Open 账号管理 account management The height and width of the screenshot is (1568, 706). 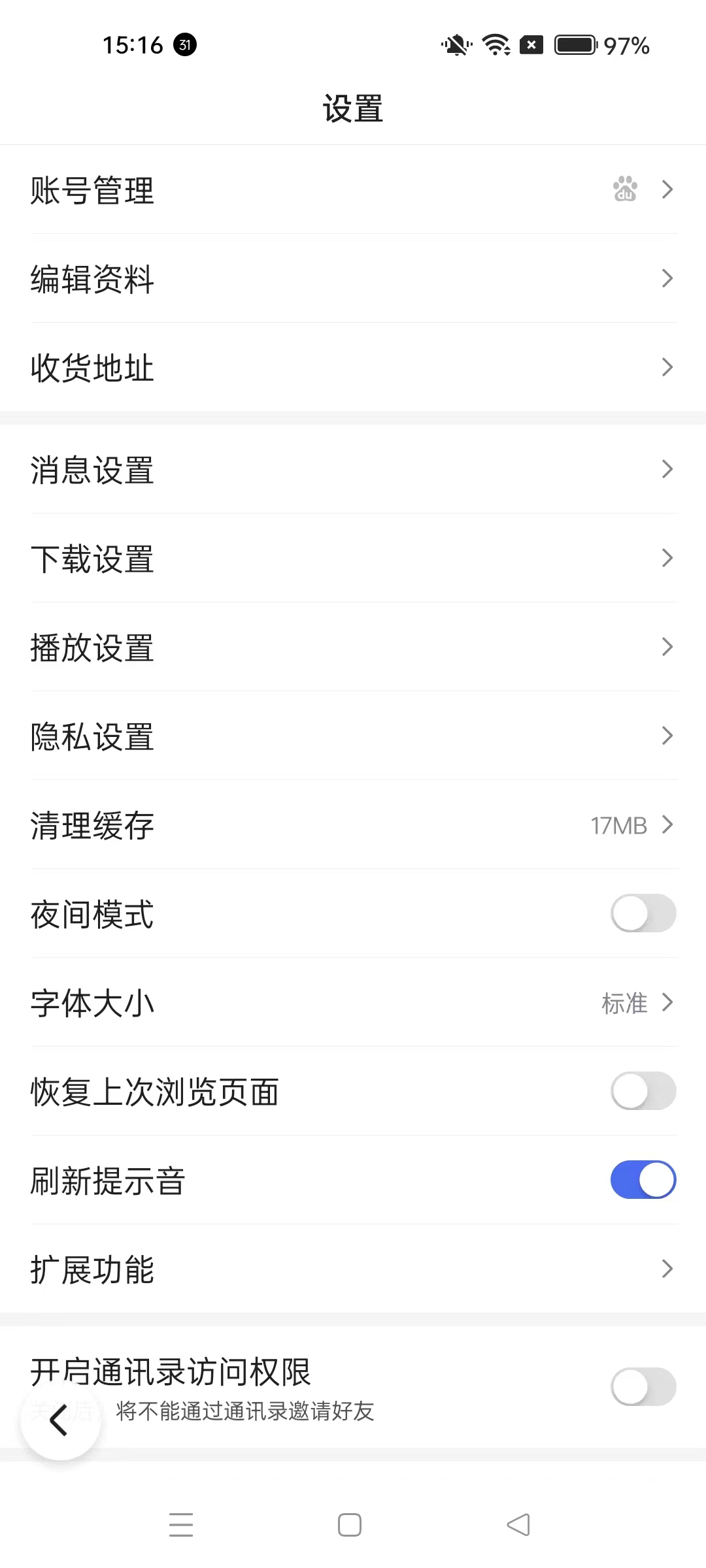click(x=353, y=189)
